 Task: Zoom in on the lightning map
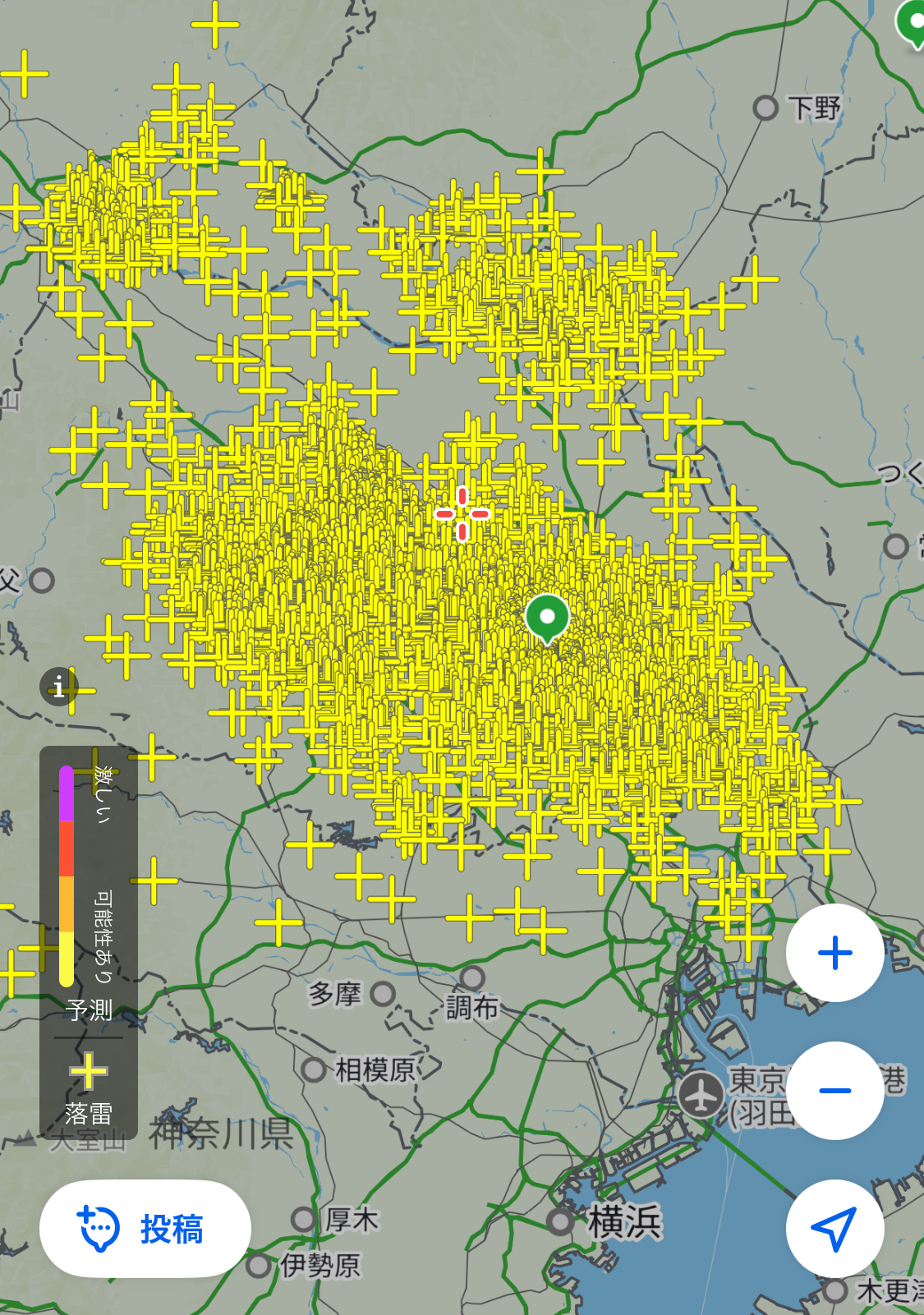point(834,953)
